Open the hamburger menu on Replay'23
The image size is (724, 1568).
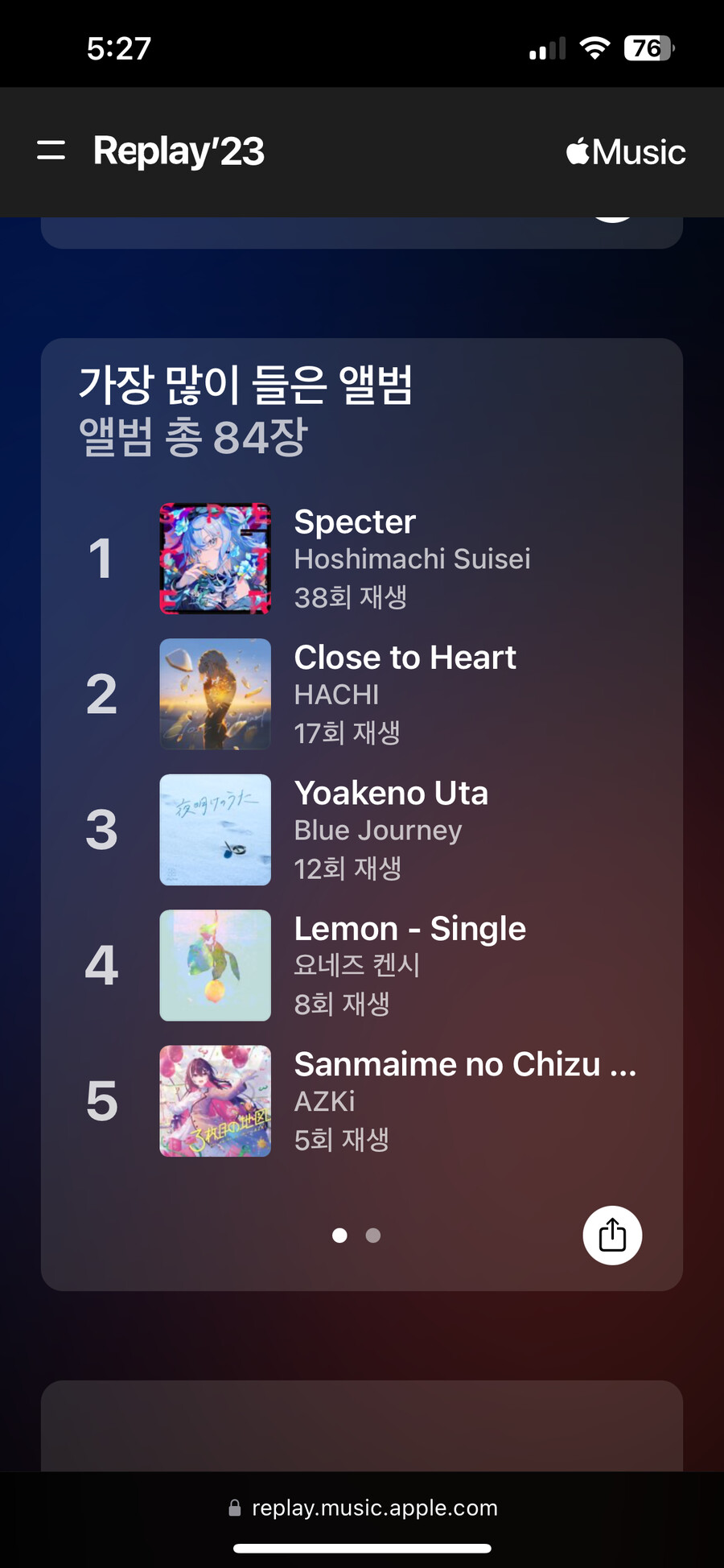(51, 151)
